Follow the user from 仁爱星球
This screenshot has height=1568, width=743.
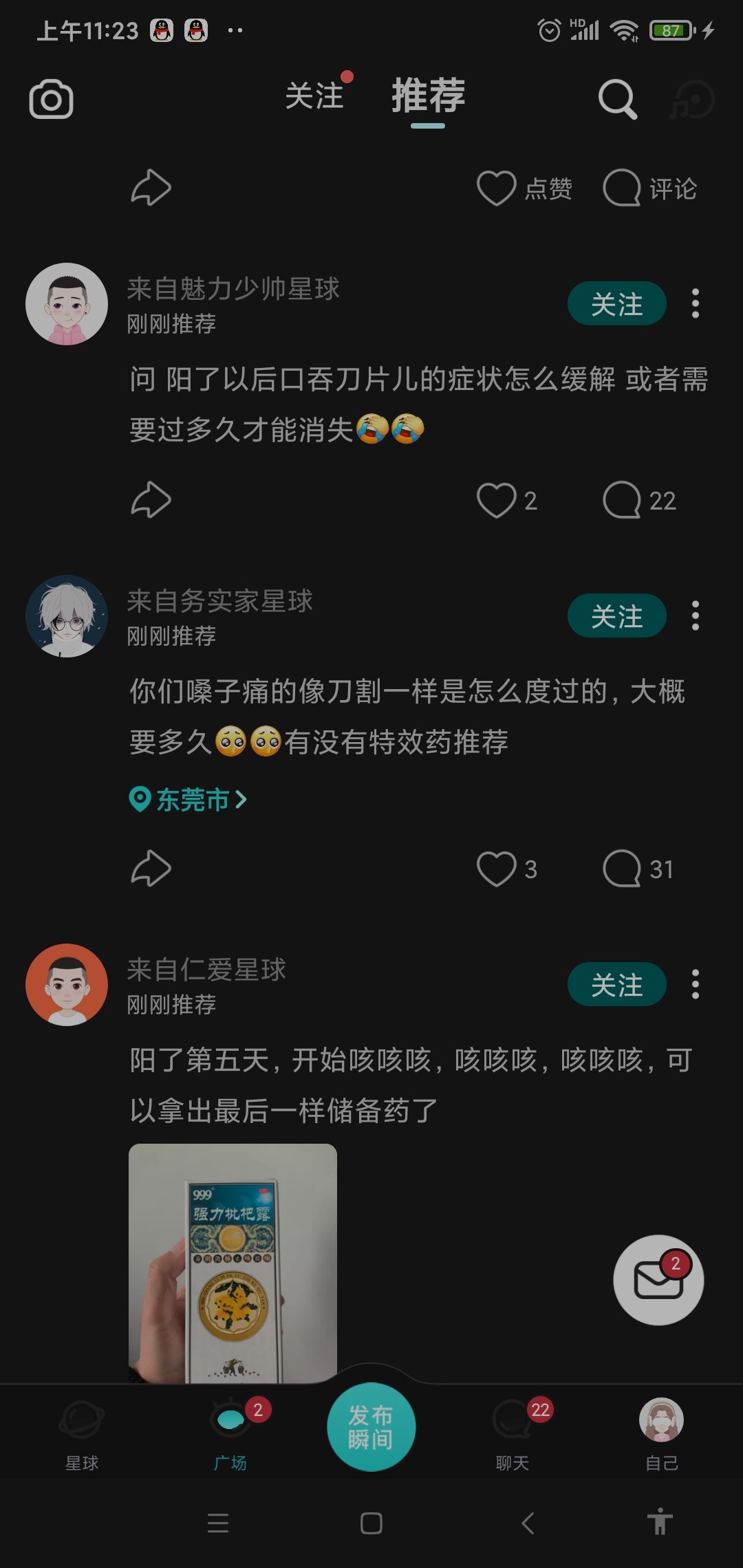pyautogui.click(x=616, y=984)
